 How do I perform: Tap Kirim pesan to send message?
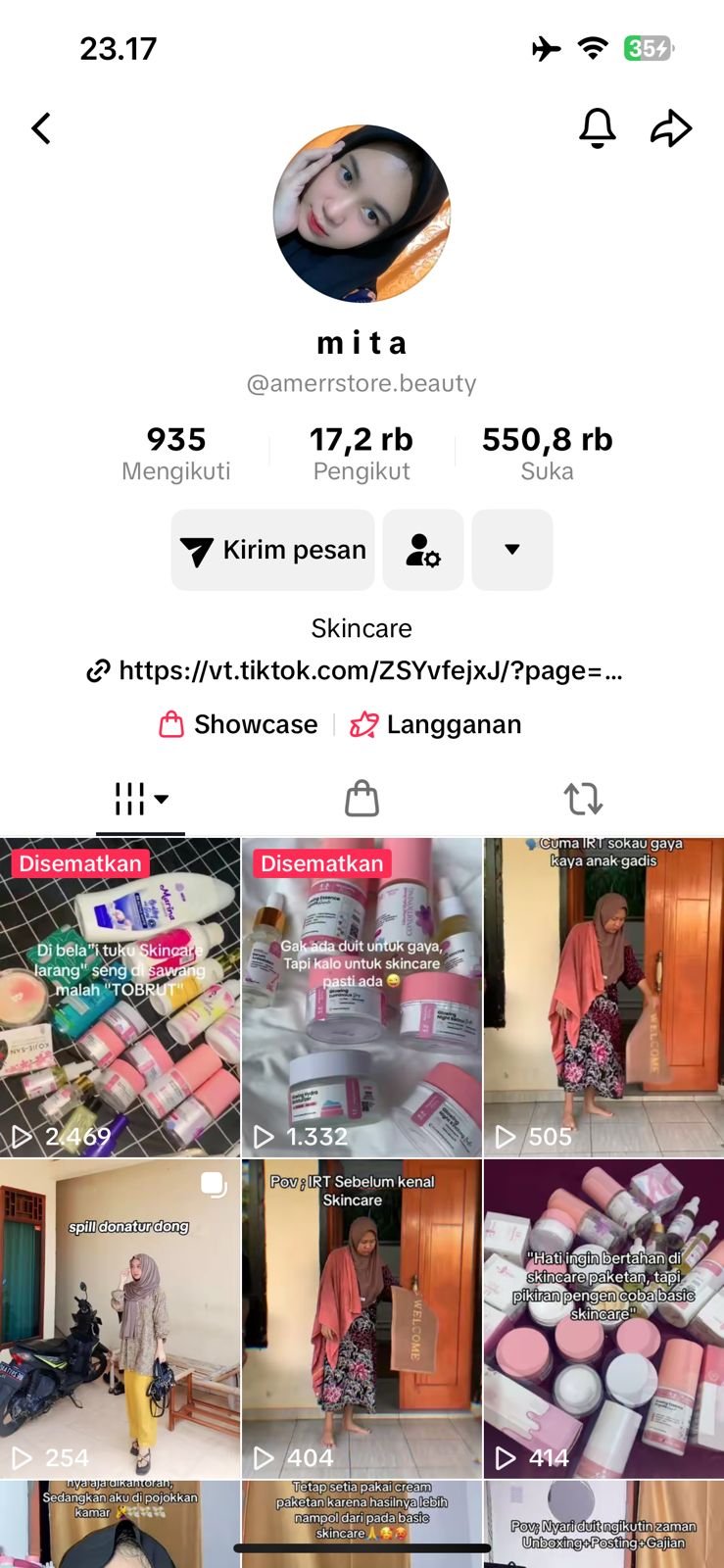click(x=273, y=550)
